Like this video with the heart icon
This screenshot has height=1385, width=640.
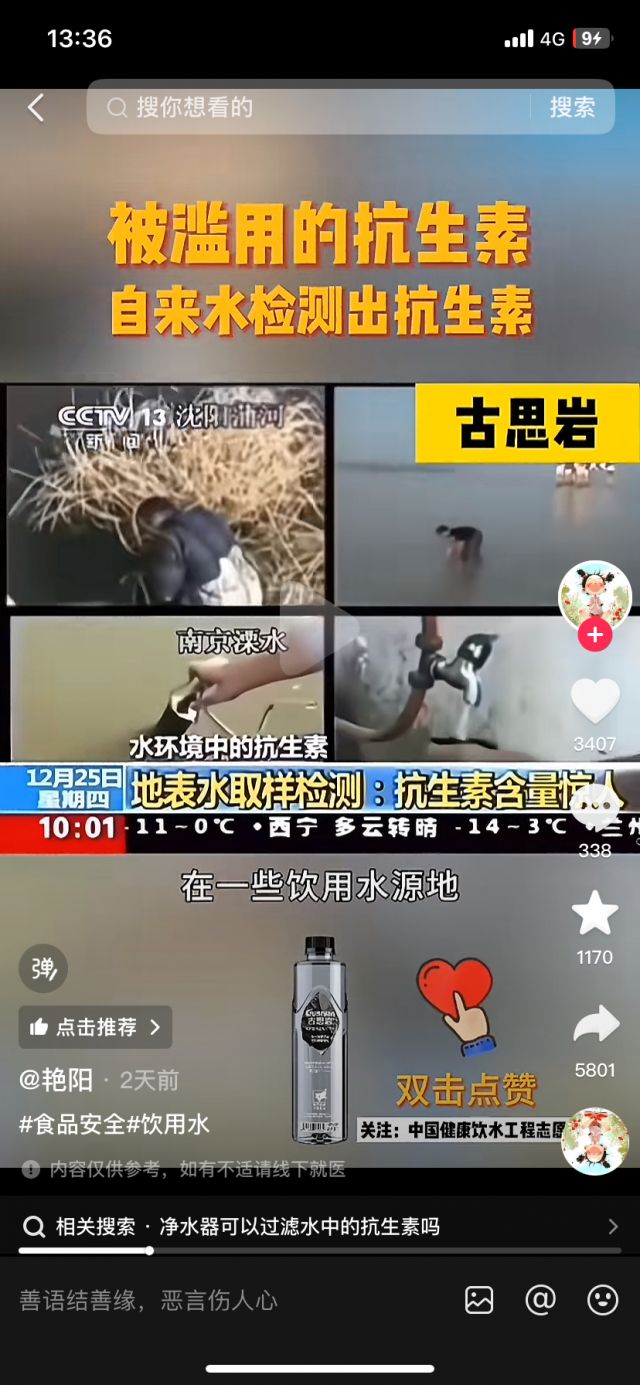tap(595, 700)
